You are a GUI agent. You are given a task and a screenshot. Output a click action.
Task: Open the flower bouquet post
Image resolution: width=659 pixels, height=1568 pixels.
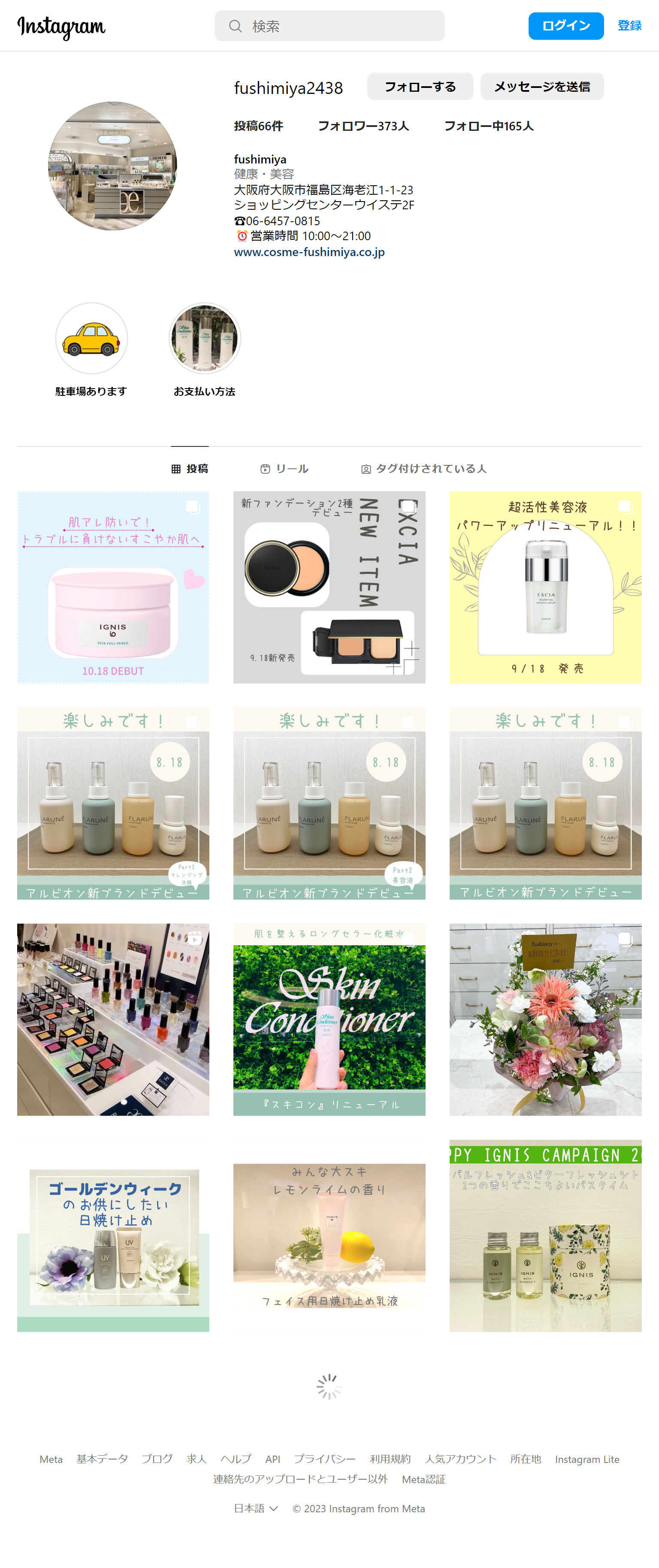coord(545,1019)
